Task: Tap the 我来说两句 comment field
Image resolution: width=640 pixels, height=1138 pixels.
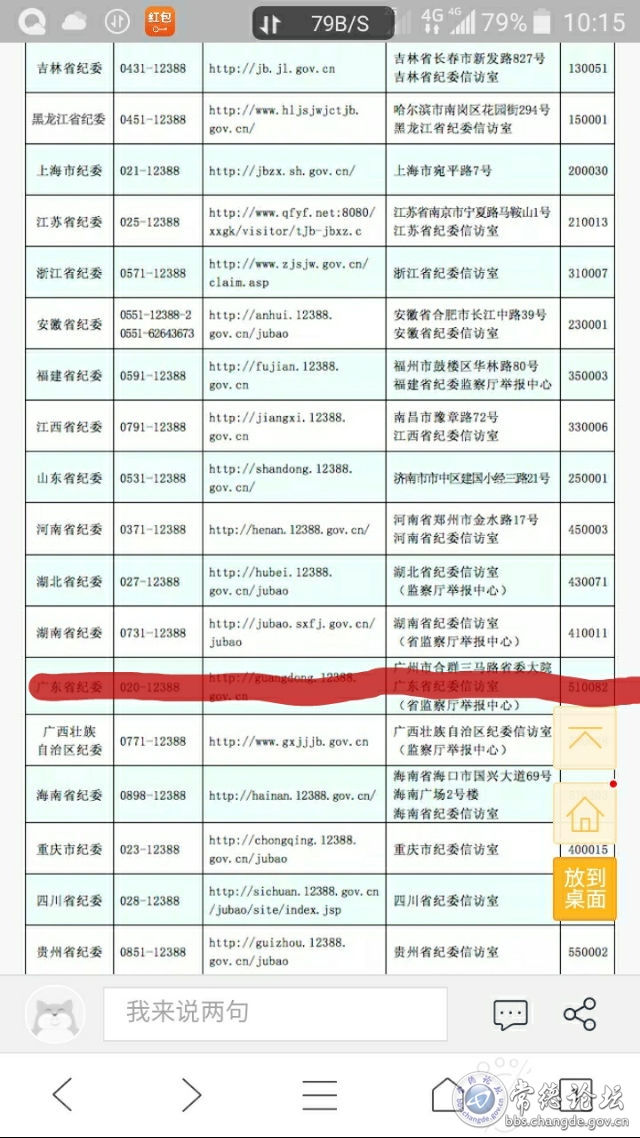Action: click(x=275, y=1014)
